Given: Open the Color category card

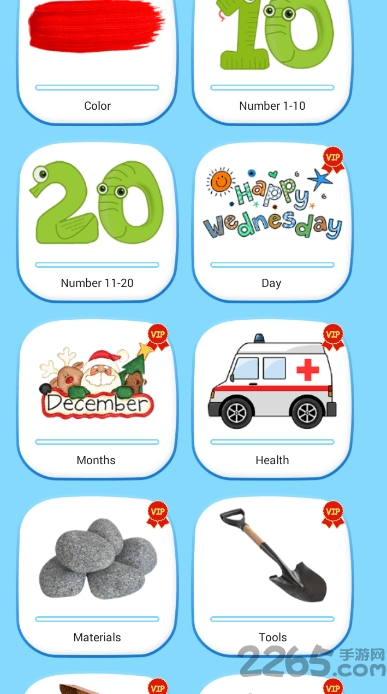Looking at the screenshot, I should [97, 62].
